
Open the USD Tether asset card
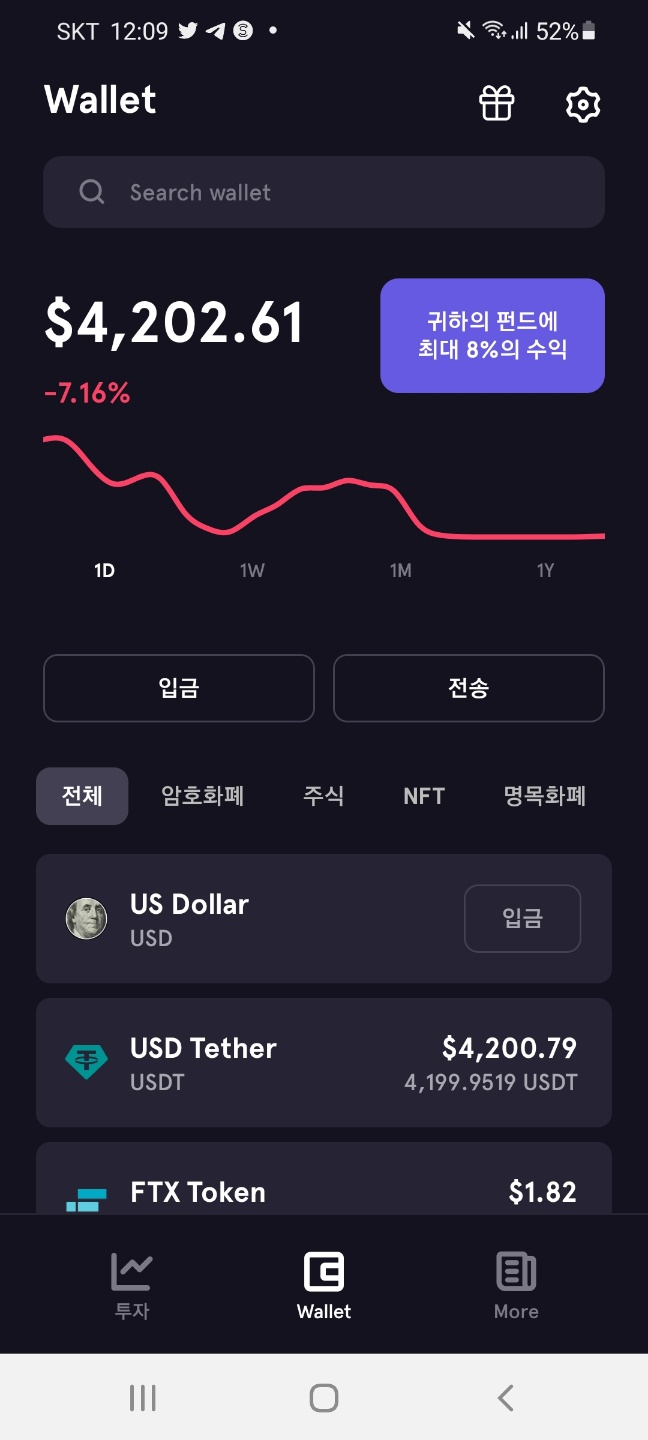coord(324,1063)
